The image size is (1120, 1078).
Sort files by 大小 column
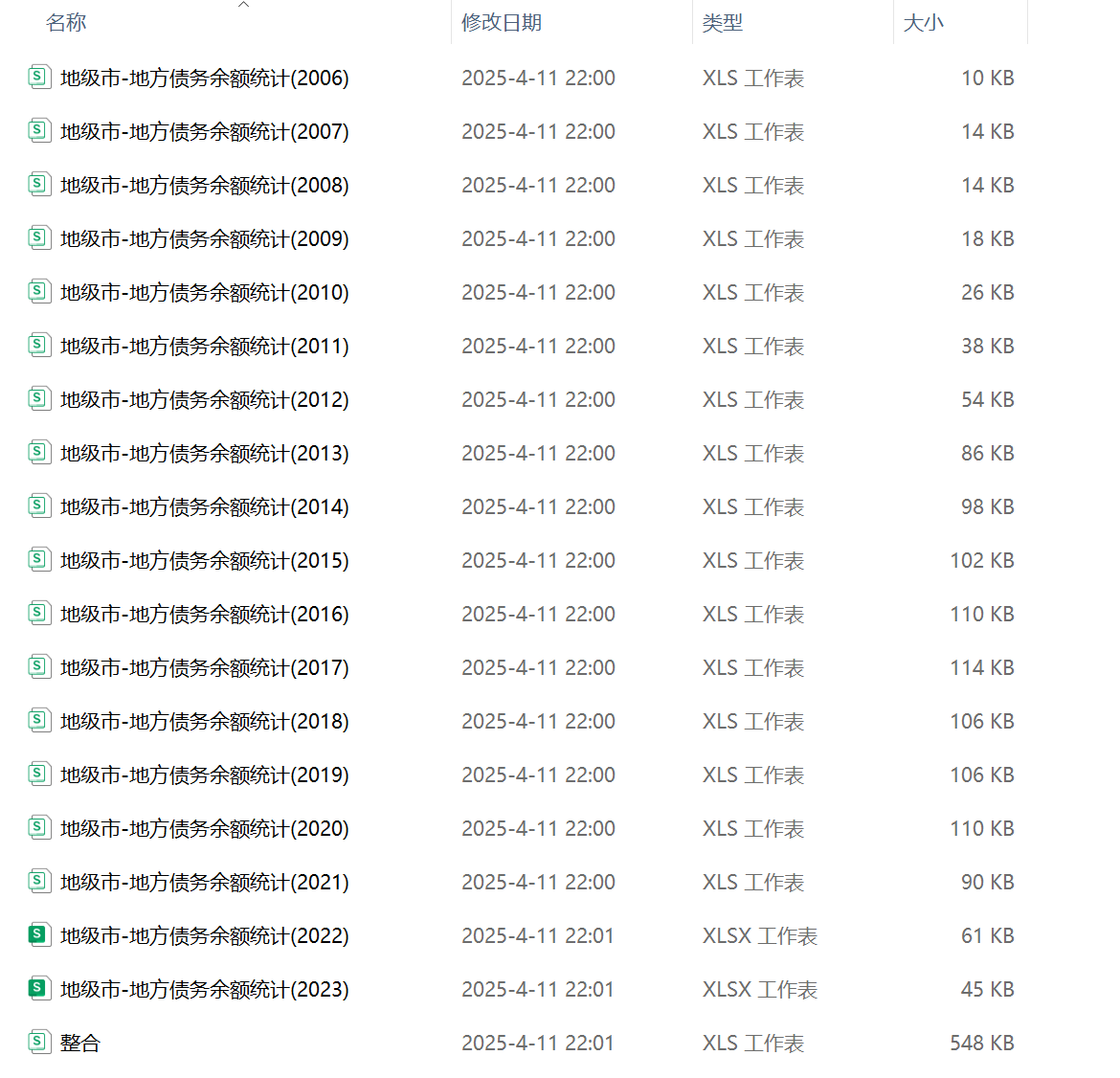pos(923,23)
